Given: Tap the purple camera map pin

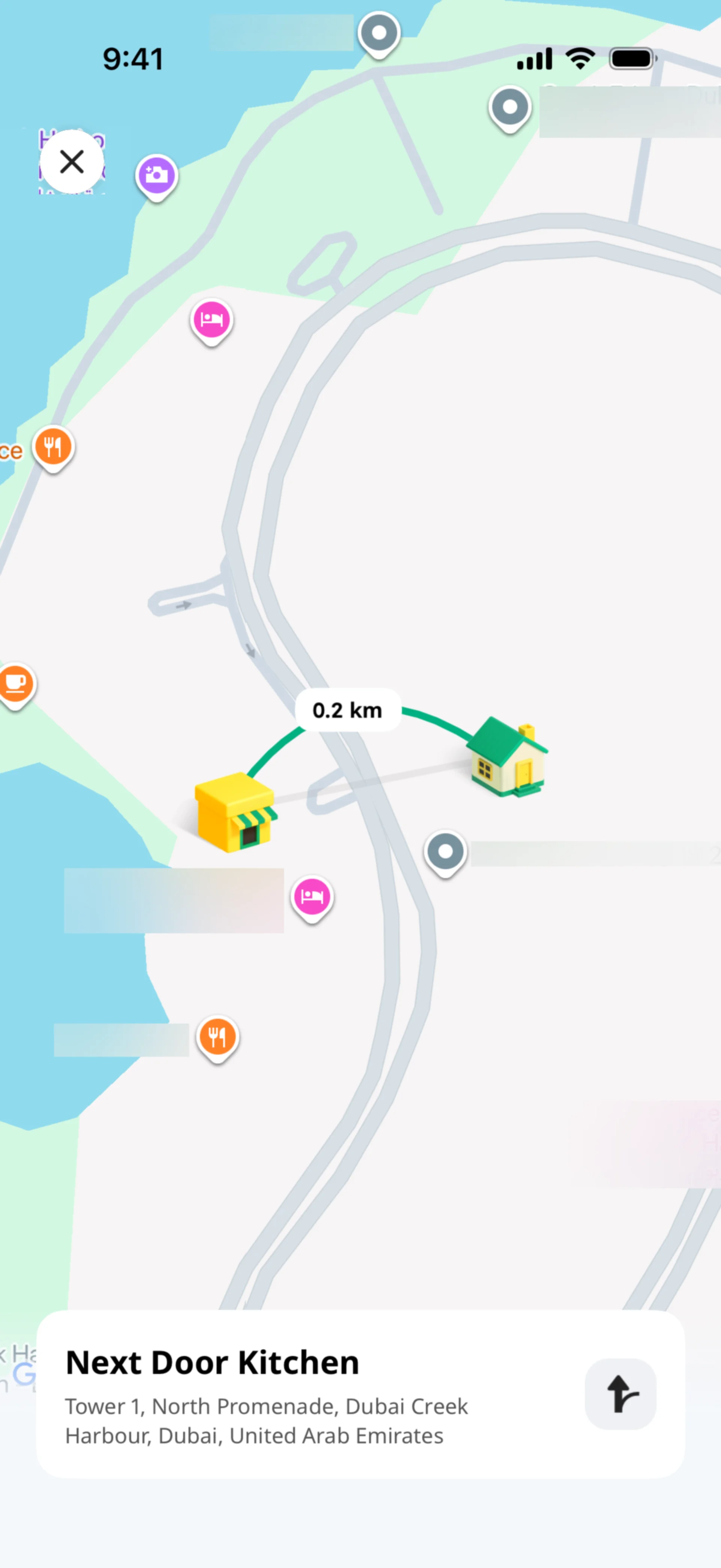Looking at the screenshot, I should click(156, 176).
